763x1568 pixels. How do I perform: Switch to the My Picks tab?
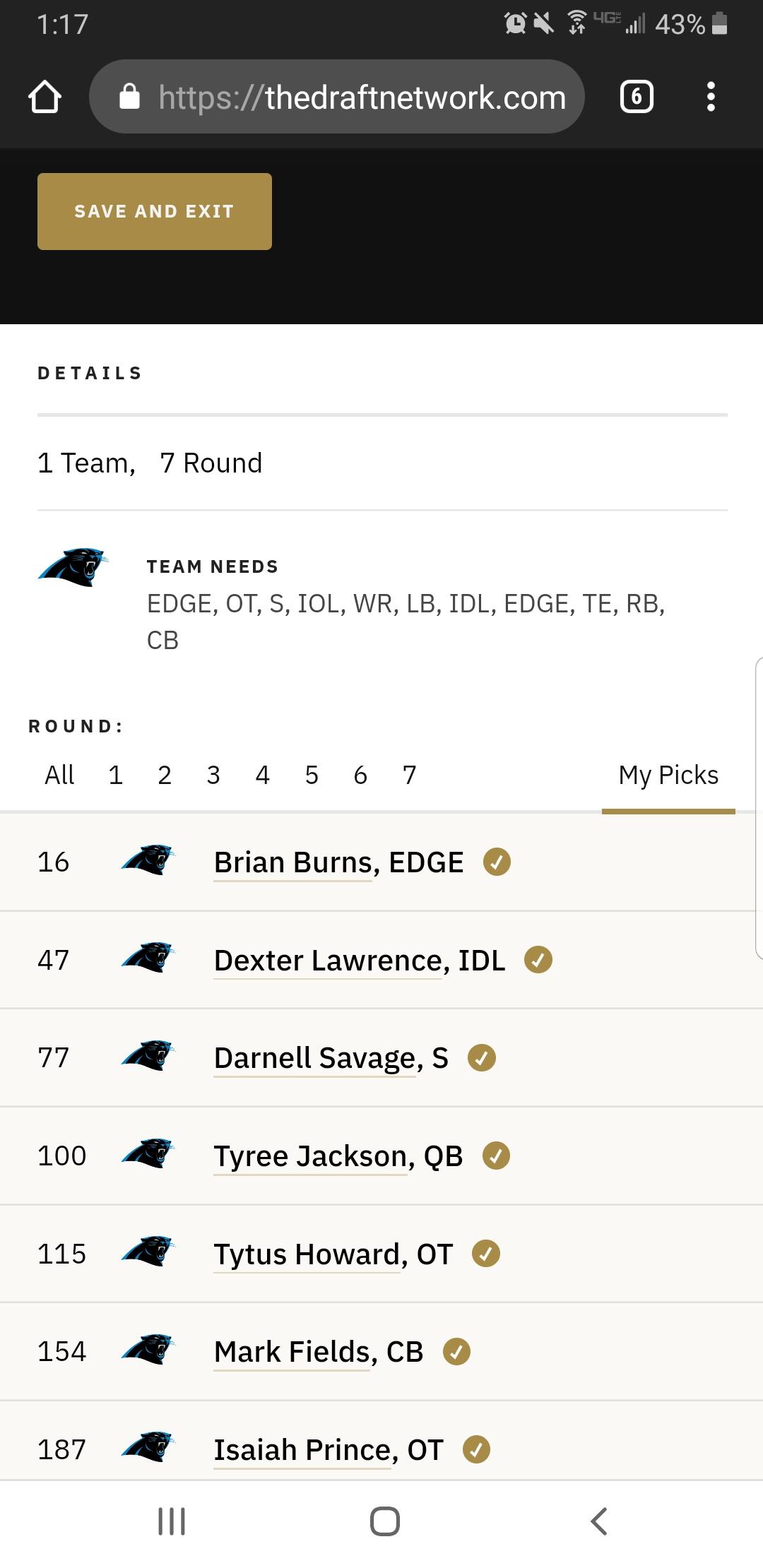pos(668,776)
